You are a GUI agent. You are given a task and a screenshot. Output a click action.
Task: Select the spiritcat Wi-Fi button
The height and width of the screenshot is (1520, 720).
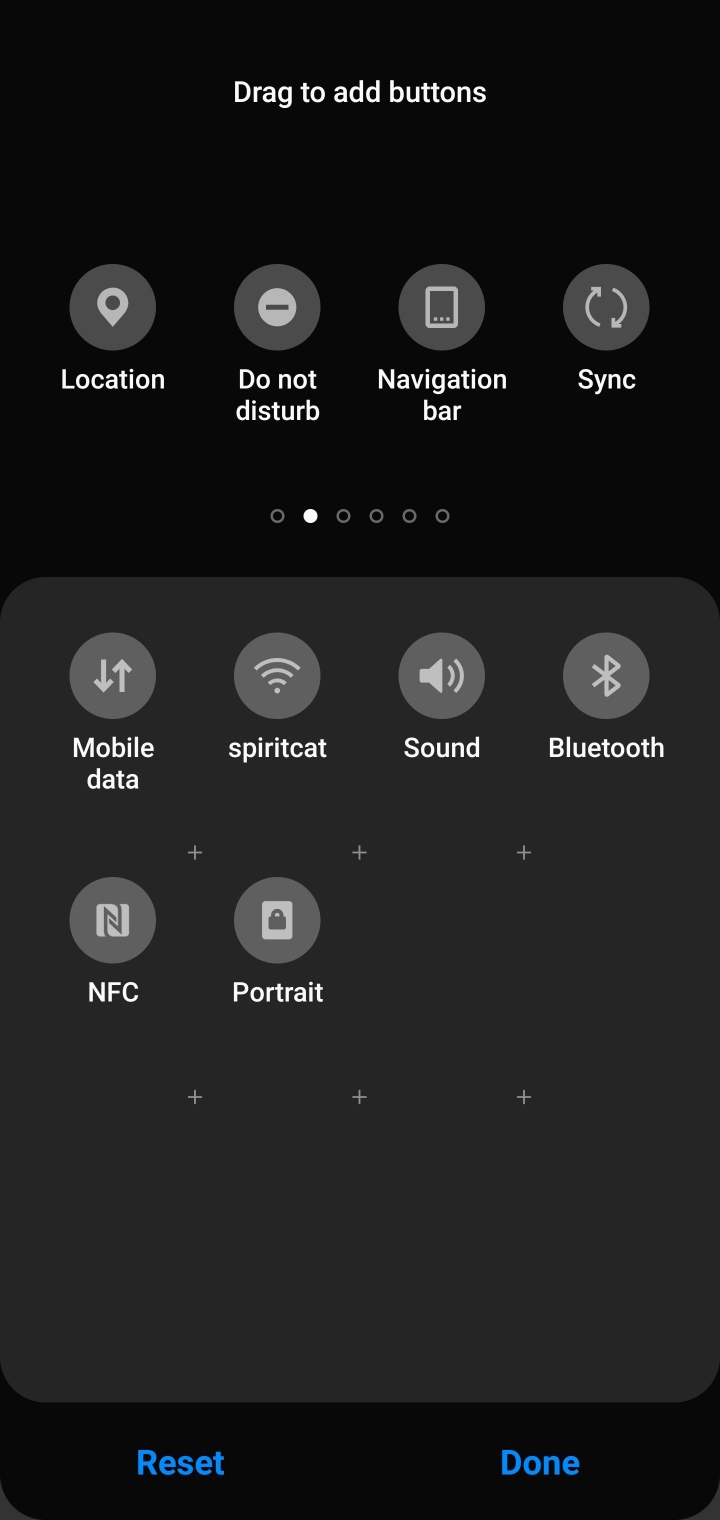pyautogui.click(x=277, y=676)
